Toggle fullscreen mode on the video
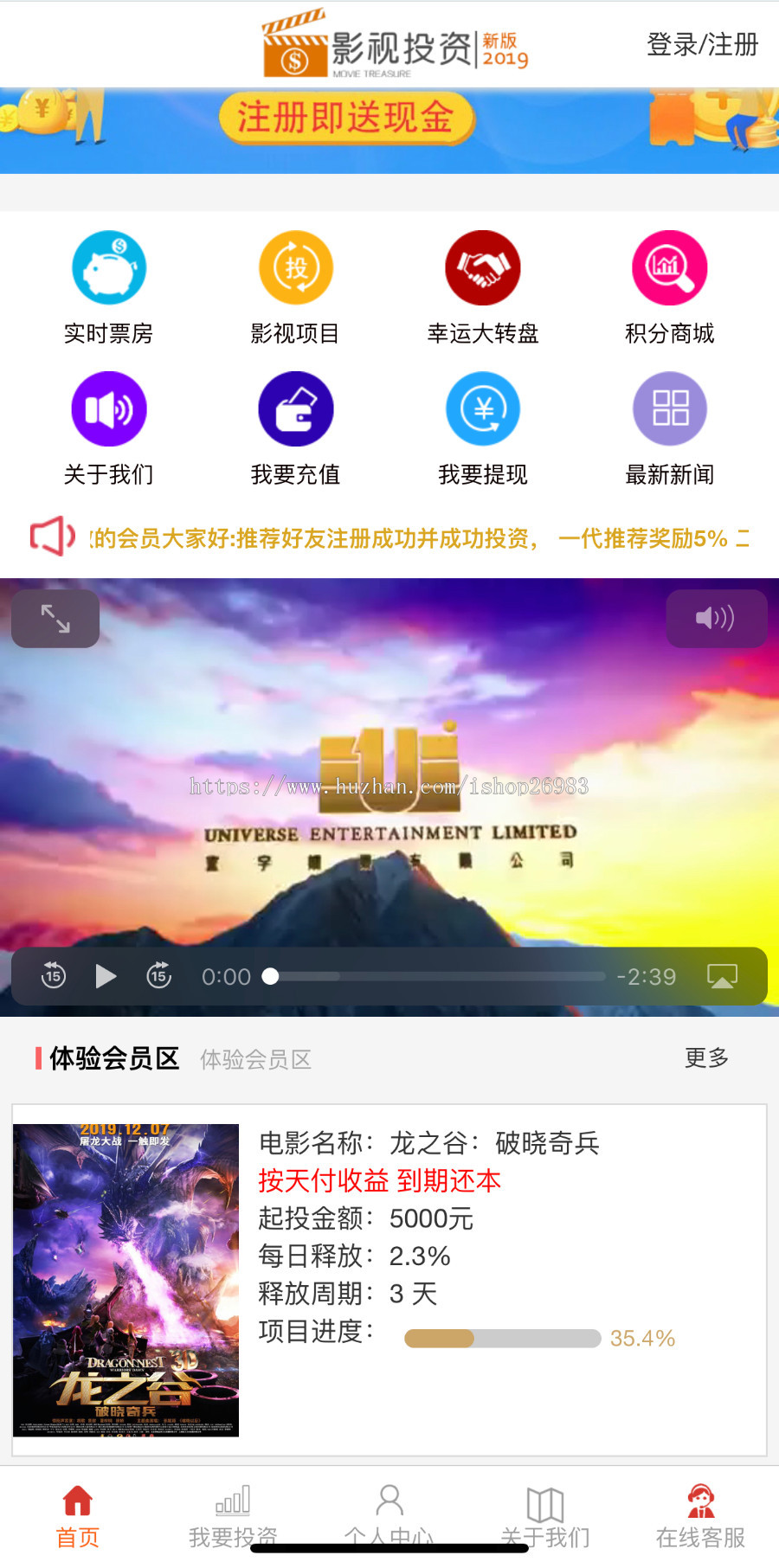 click(x=55, y=618)
